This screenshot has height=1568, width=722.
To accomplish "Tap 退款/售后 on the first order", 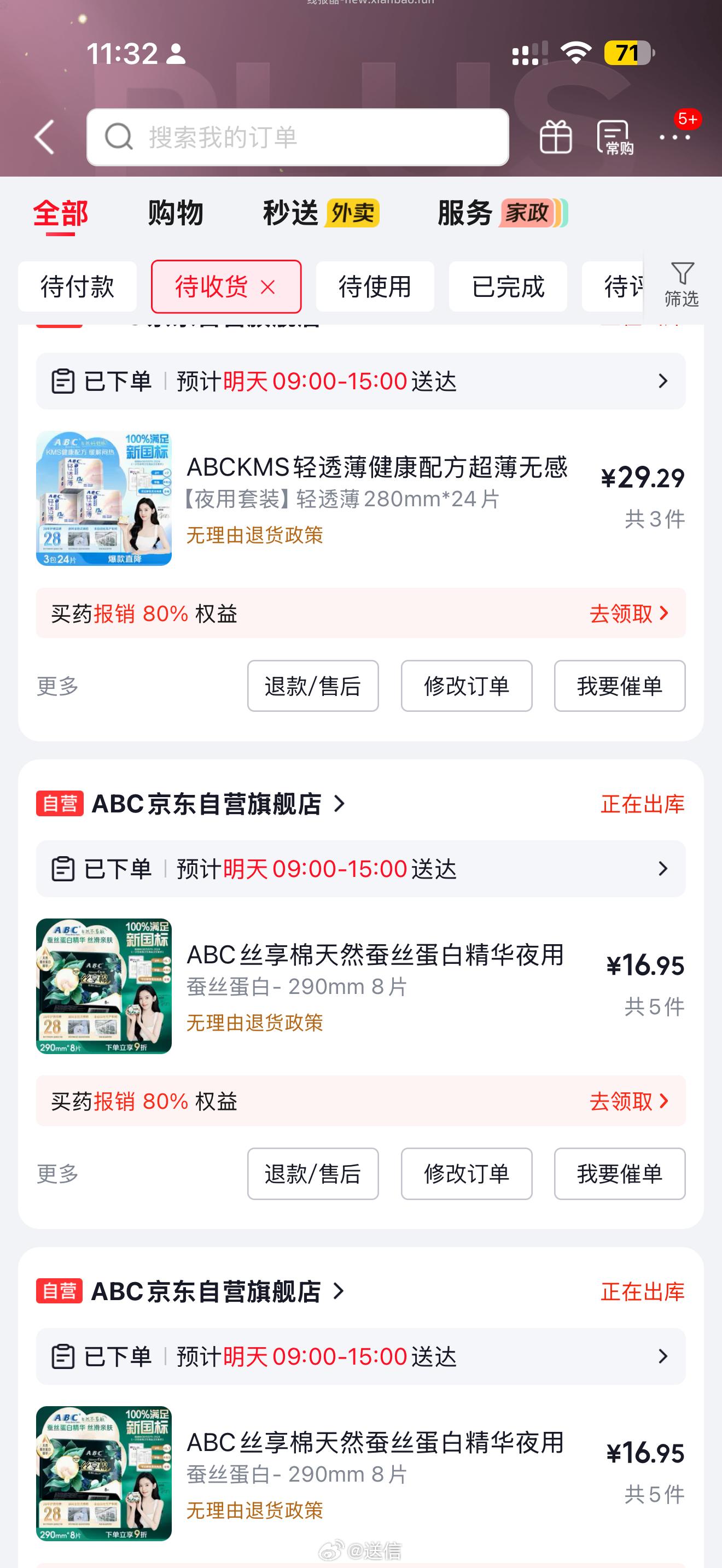I will click(313, 686).
